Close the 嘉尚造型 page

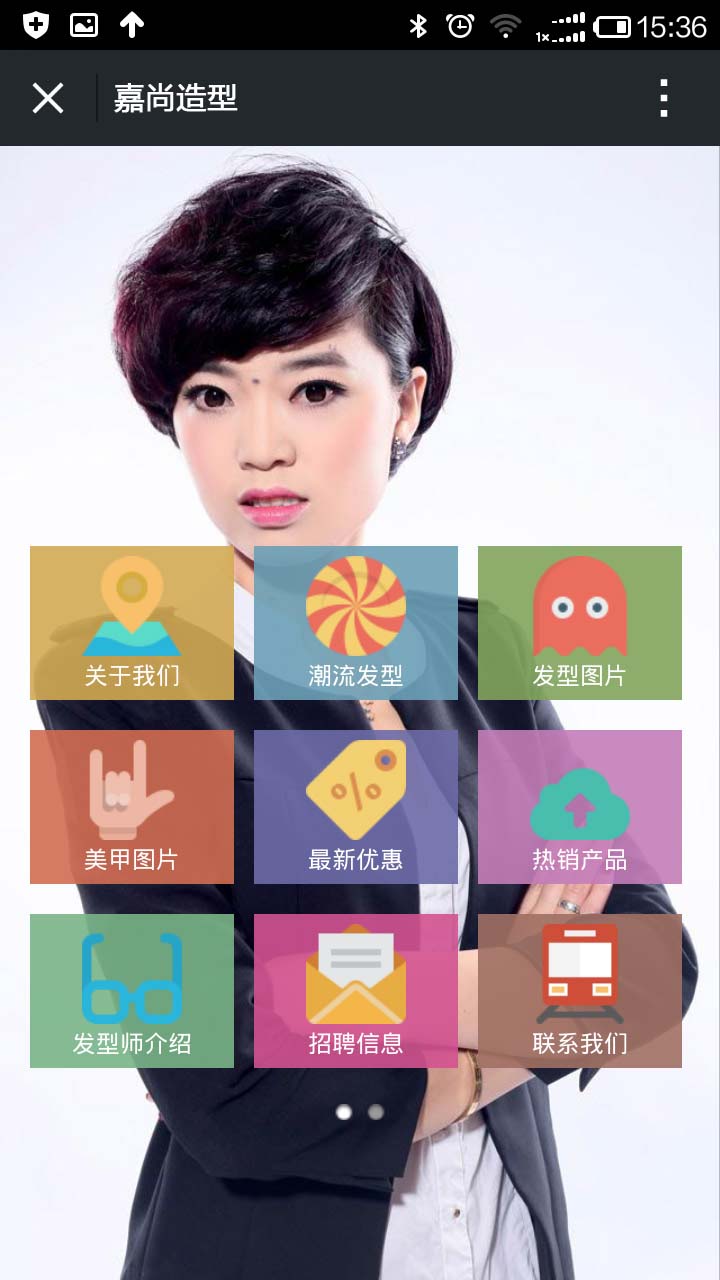click(x=47, y=98)
